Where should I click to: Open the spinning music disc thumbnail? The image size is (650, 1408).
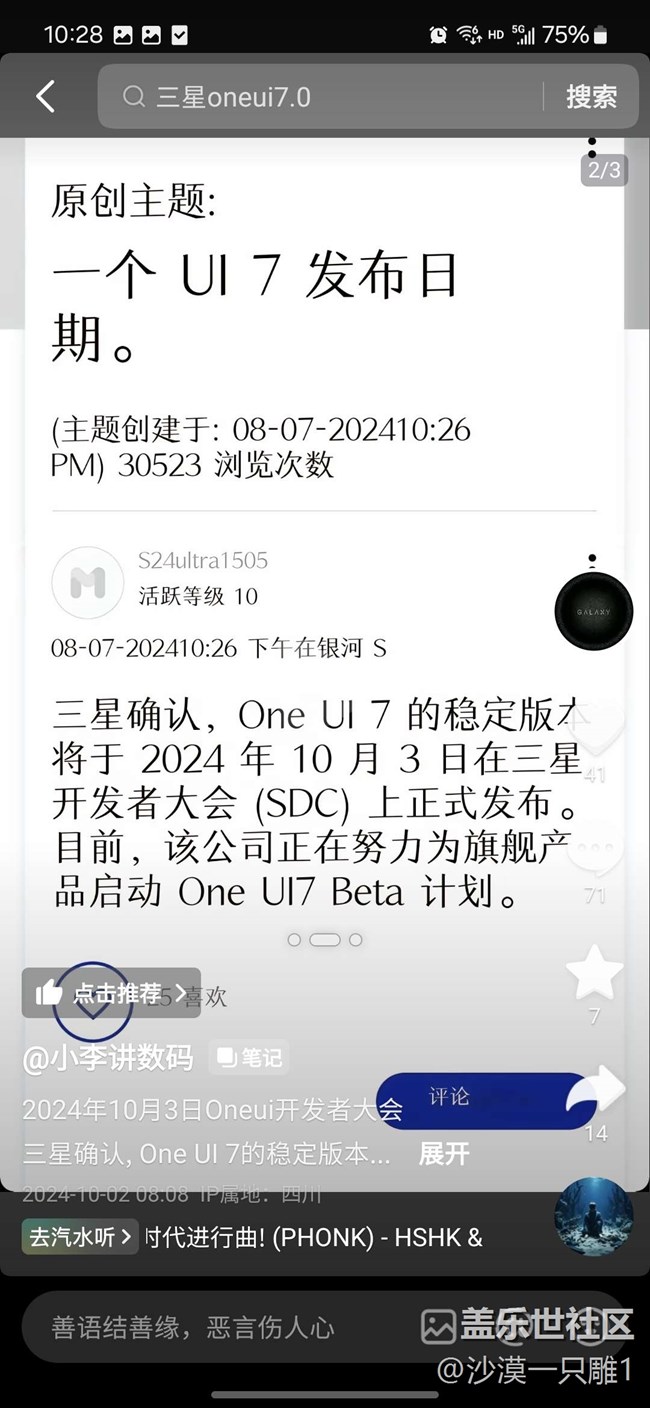click(594, 1217)
